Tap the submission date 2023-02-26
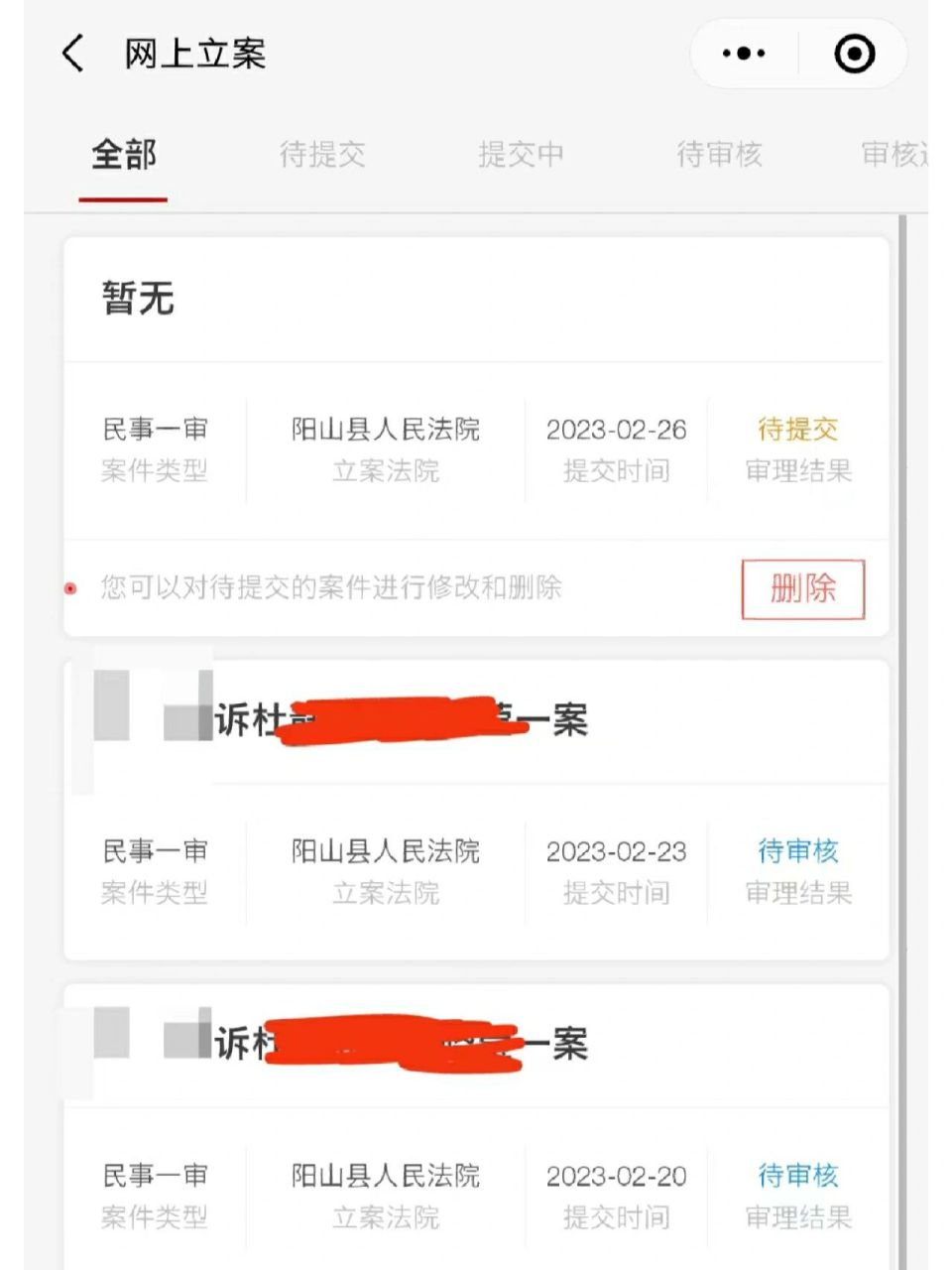Screen dimensions: 952x1270 [618, 429]
